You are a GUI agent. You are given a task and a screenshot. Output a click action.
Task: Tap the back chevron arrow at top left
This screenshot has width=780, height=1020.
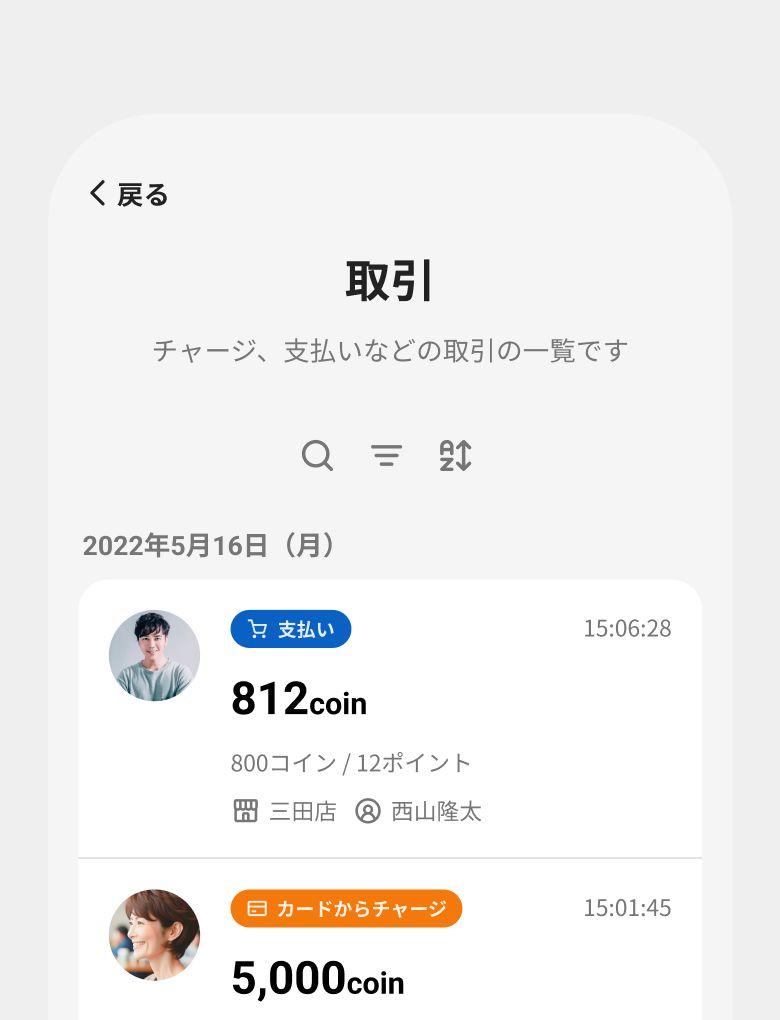96,191
